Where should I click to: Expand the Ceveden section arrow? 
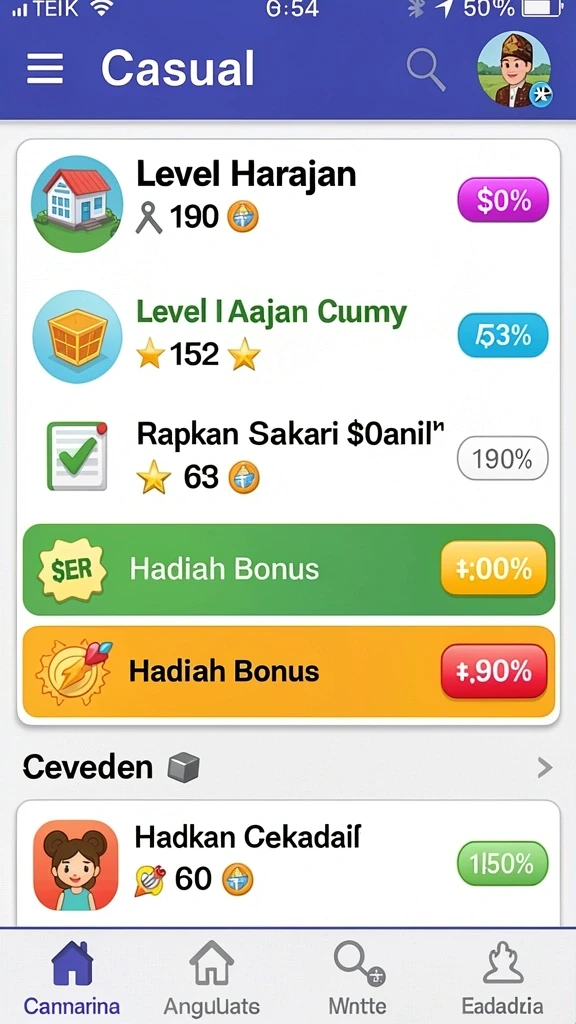pos(544,768)
